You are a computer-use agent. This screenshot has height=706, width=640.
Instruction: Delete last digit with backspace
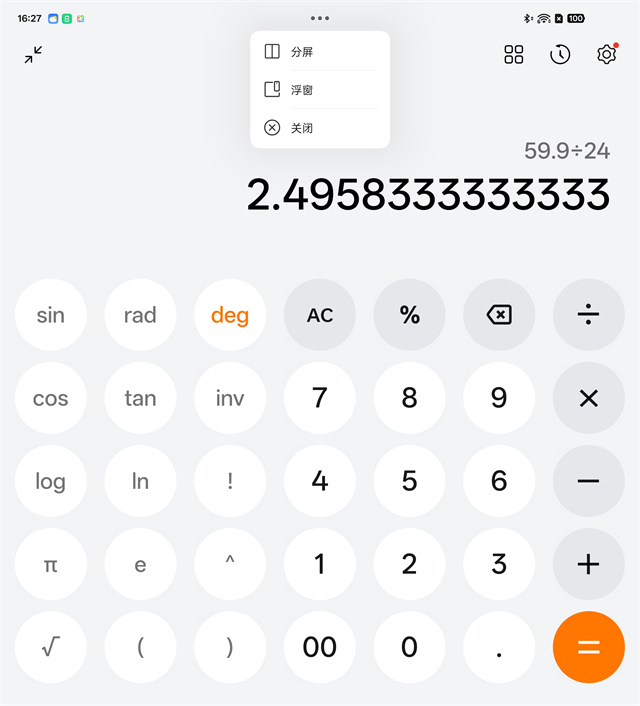click(499, 315)
